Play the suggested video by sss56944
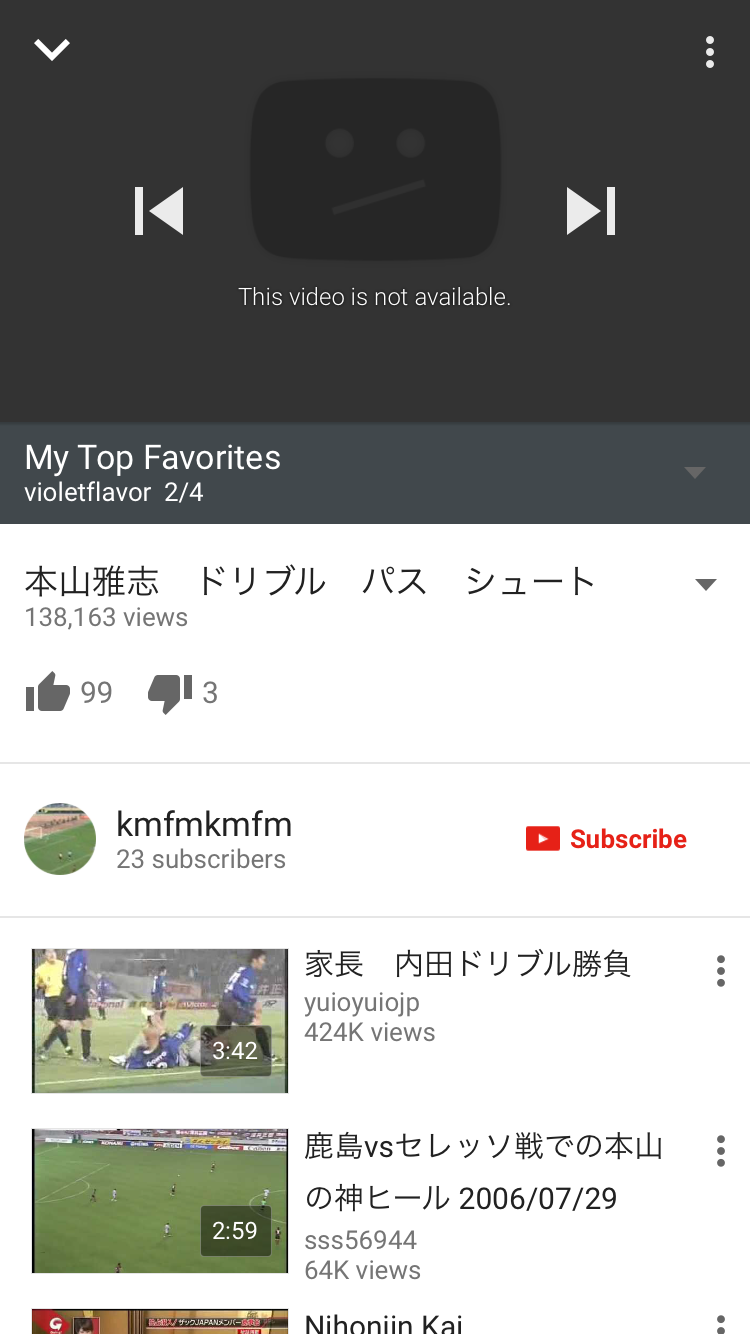 coord(160,1200)
